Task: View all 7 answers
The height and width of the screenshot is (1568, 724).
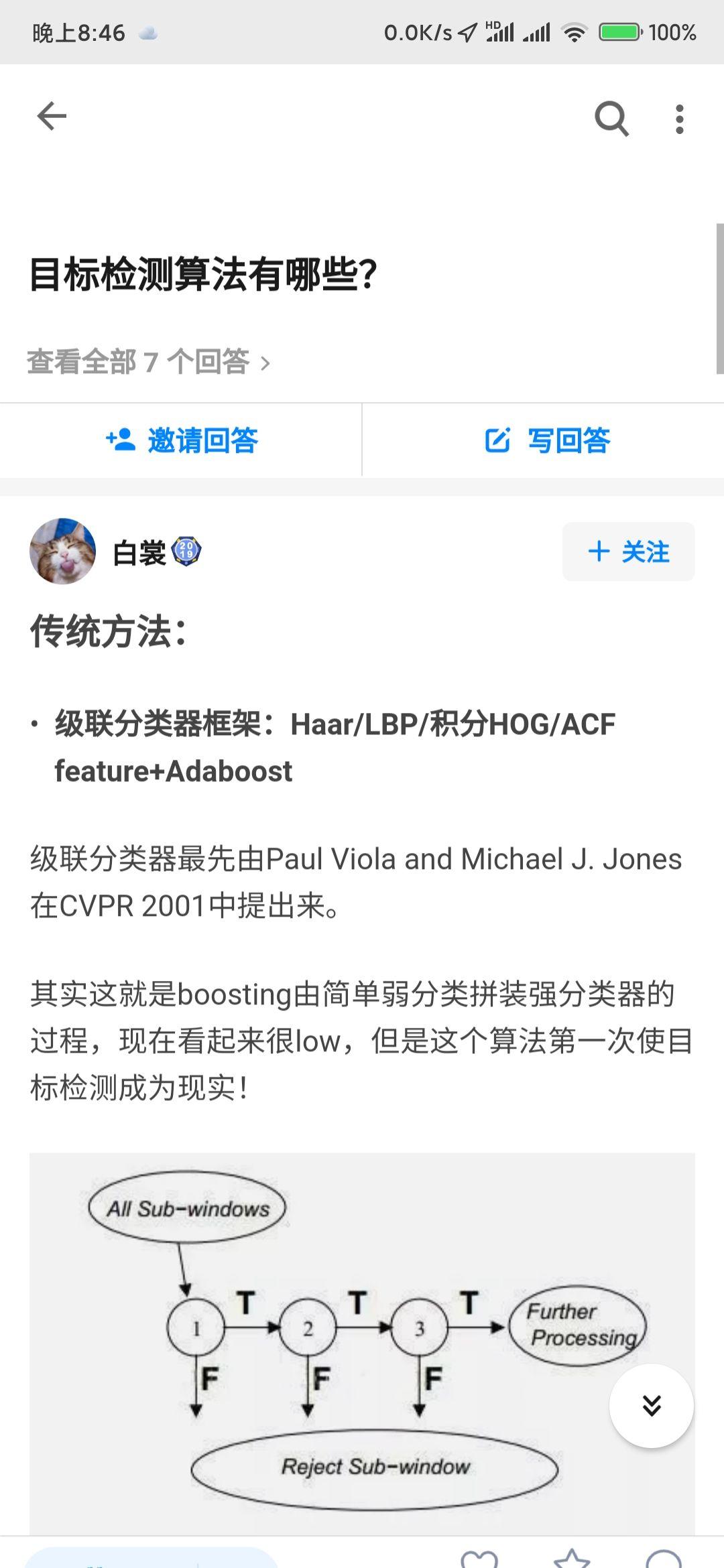Action: [x=148, y=362]
